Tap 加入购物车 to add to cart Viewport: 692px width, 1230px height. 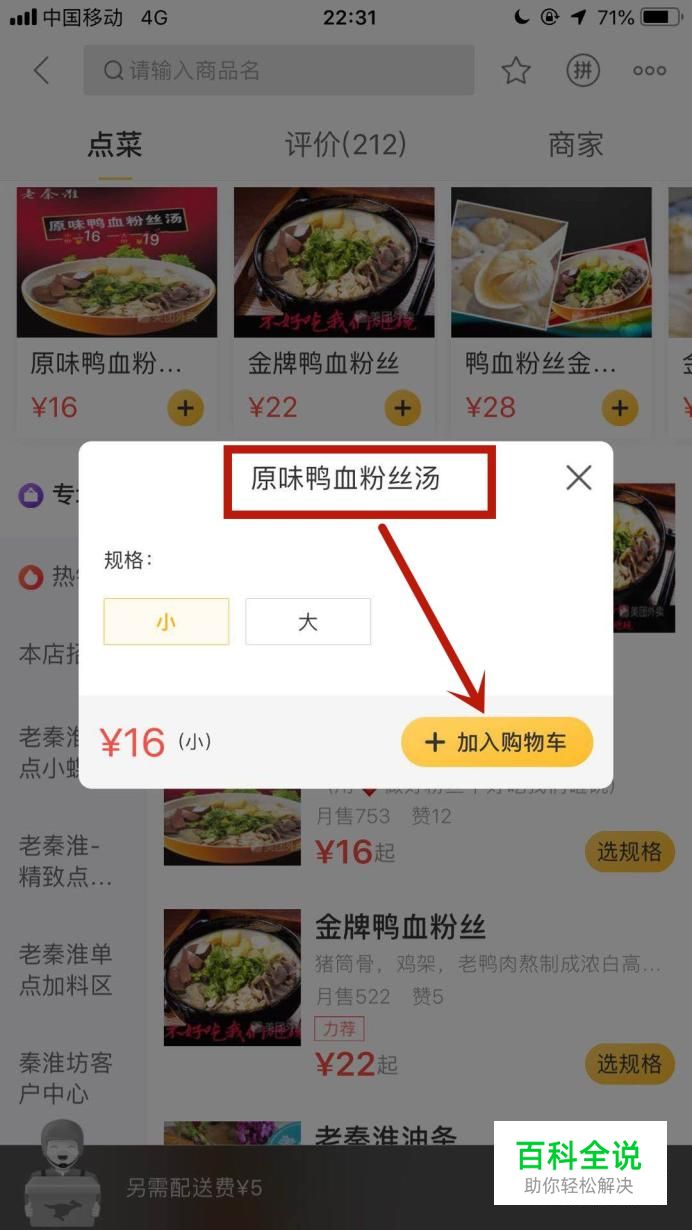click(x=497, y=743)
